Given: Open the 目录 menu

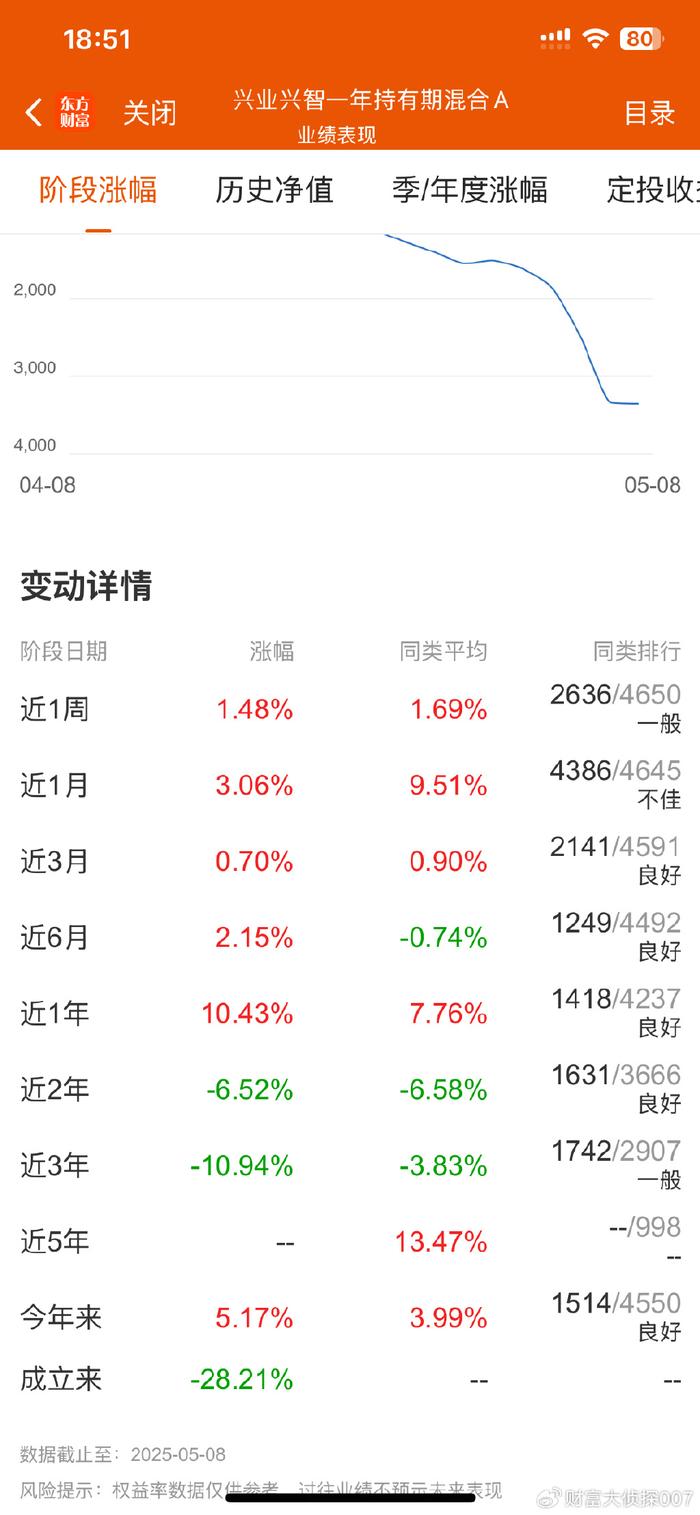Looking at the screenshot, I should pos(650,112).
